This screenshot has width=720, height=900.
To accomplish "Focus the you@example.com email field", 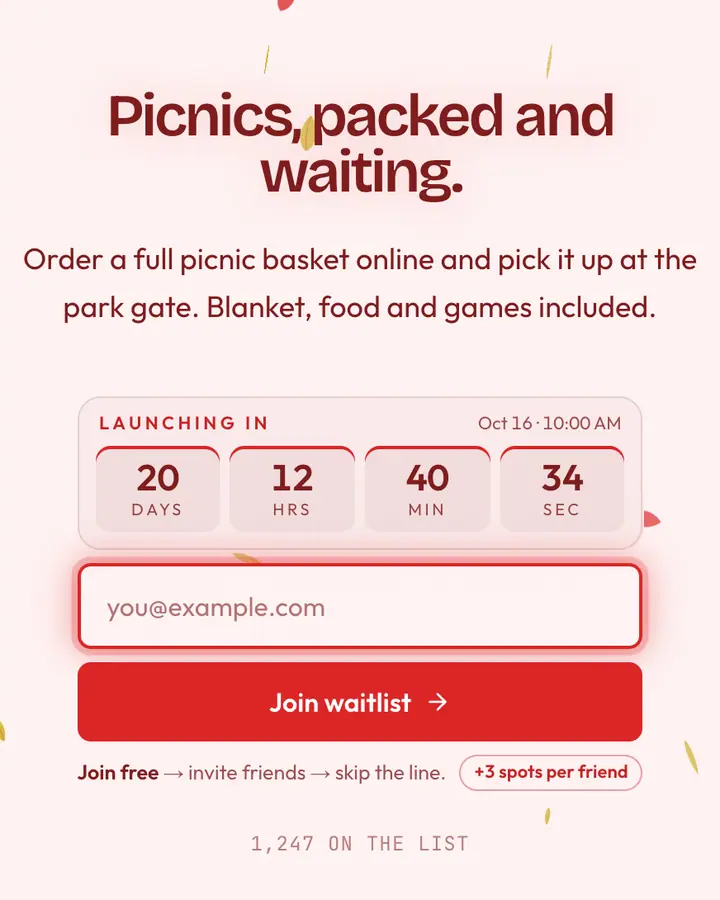I will tap(360, 607).
